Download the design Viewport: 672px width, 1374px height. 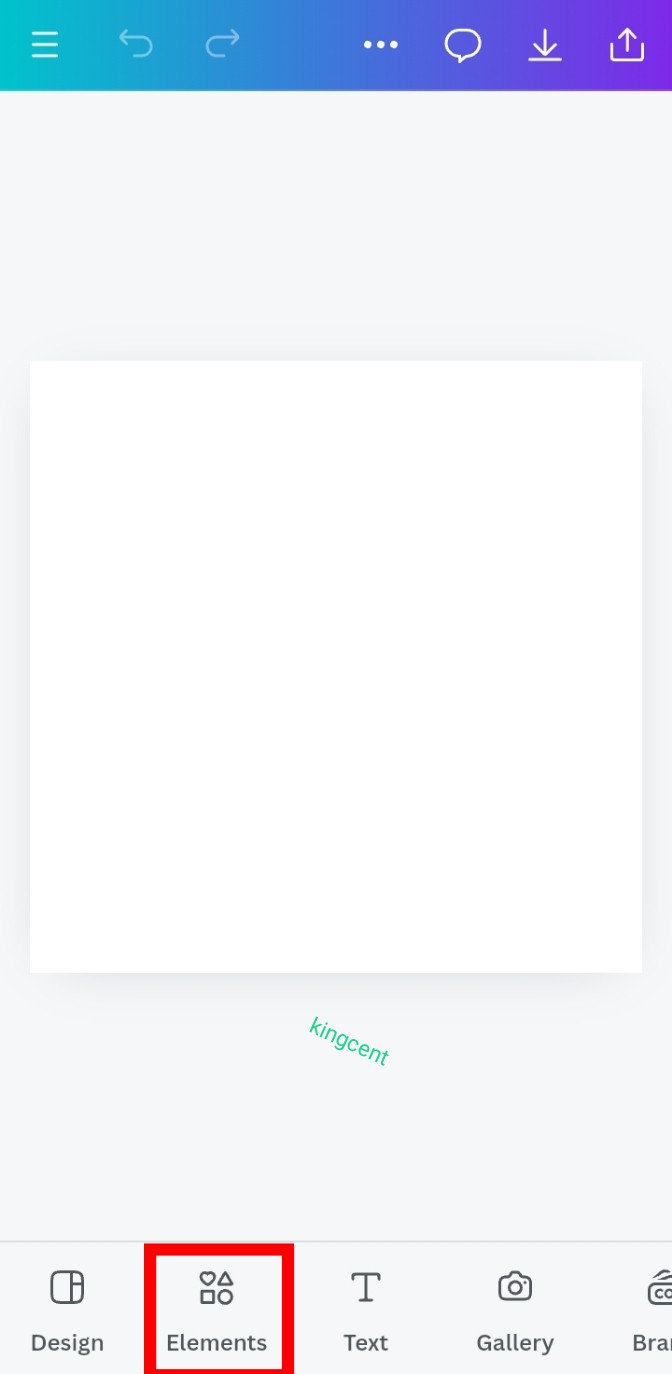(545, 45)
